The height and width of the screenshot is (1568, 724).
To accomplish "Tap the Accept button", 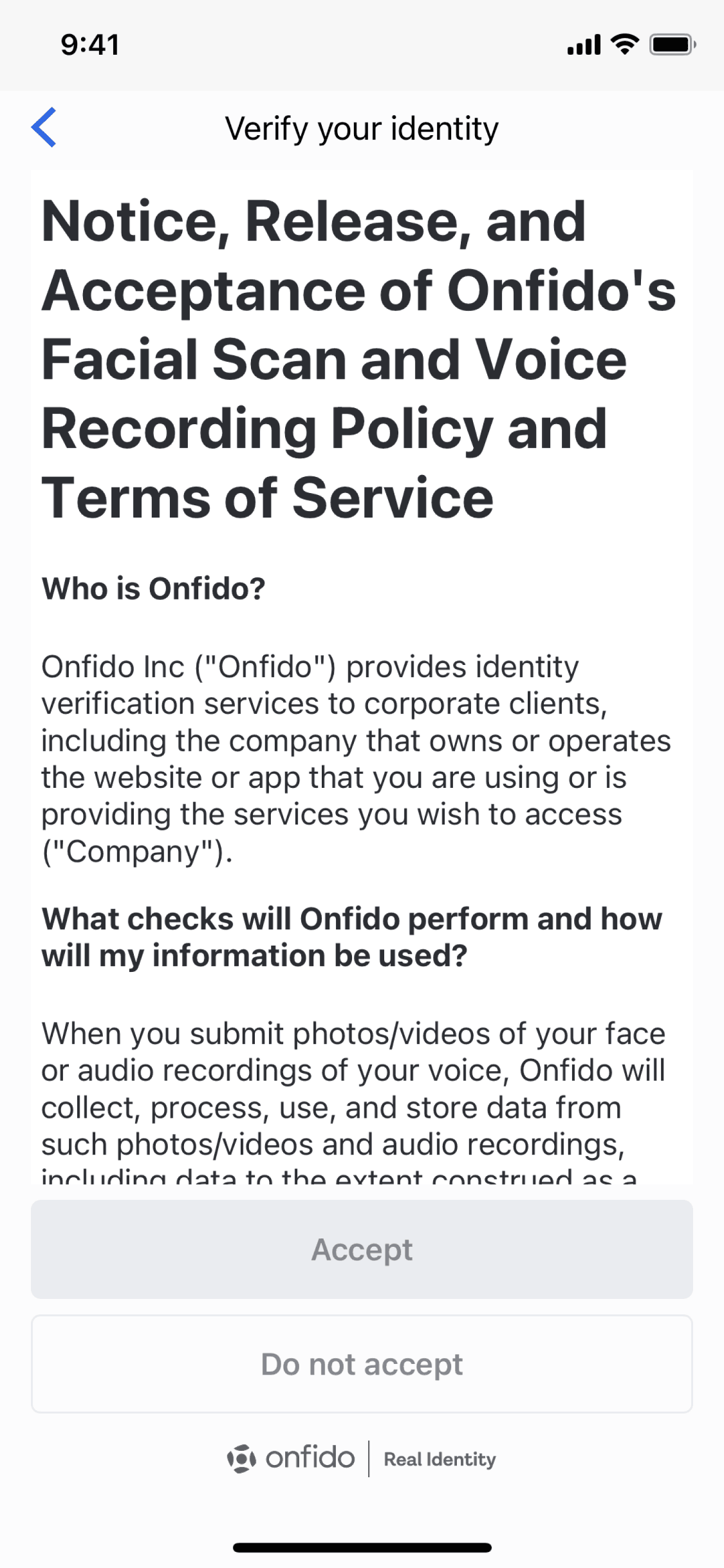I will pos(362,1249).
